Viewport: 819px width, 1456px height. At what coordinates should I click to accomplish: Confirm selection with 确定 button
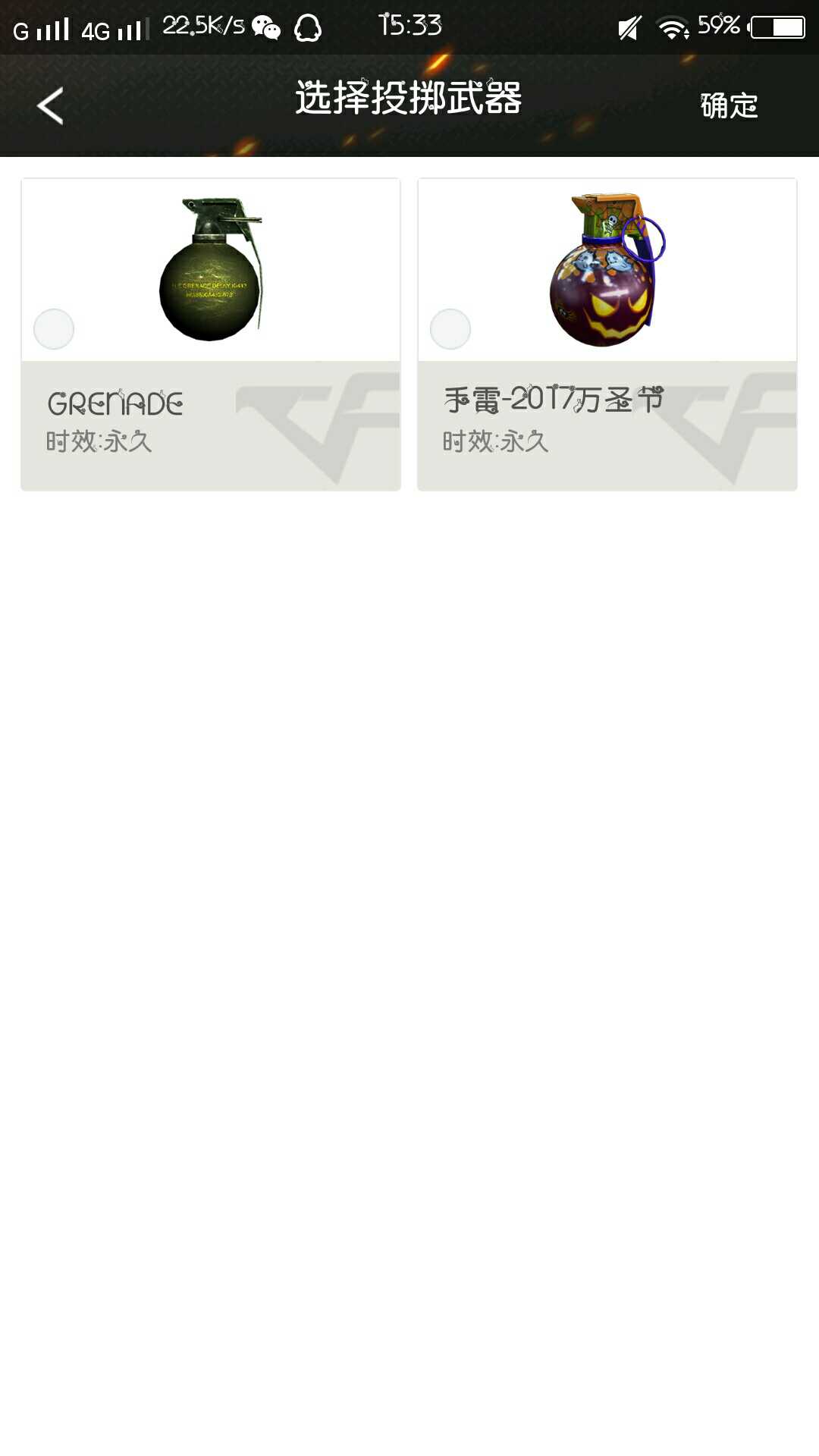728,106
